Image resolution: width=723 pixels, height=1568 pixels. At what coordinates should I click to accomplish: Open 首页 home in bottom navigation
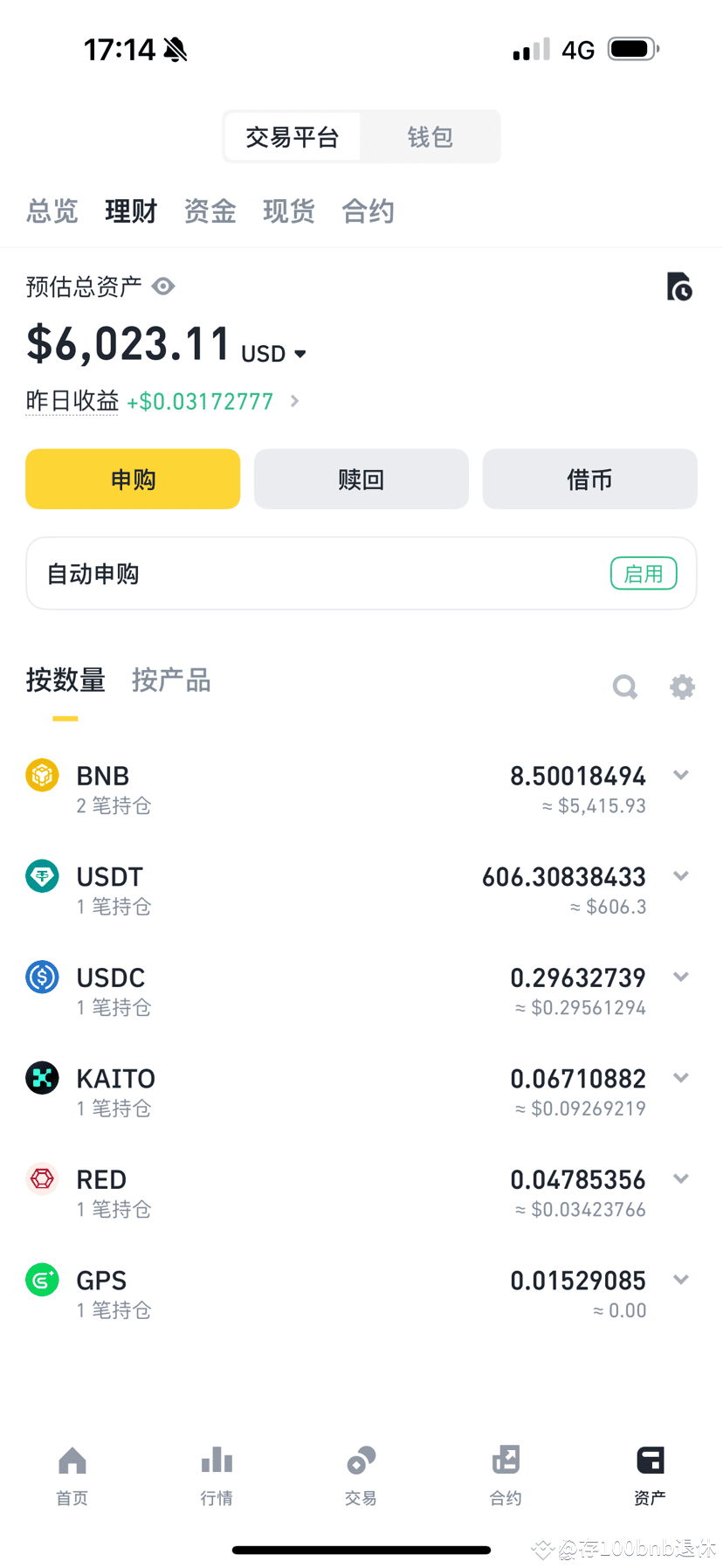[x=72, y=1475]
